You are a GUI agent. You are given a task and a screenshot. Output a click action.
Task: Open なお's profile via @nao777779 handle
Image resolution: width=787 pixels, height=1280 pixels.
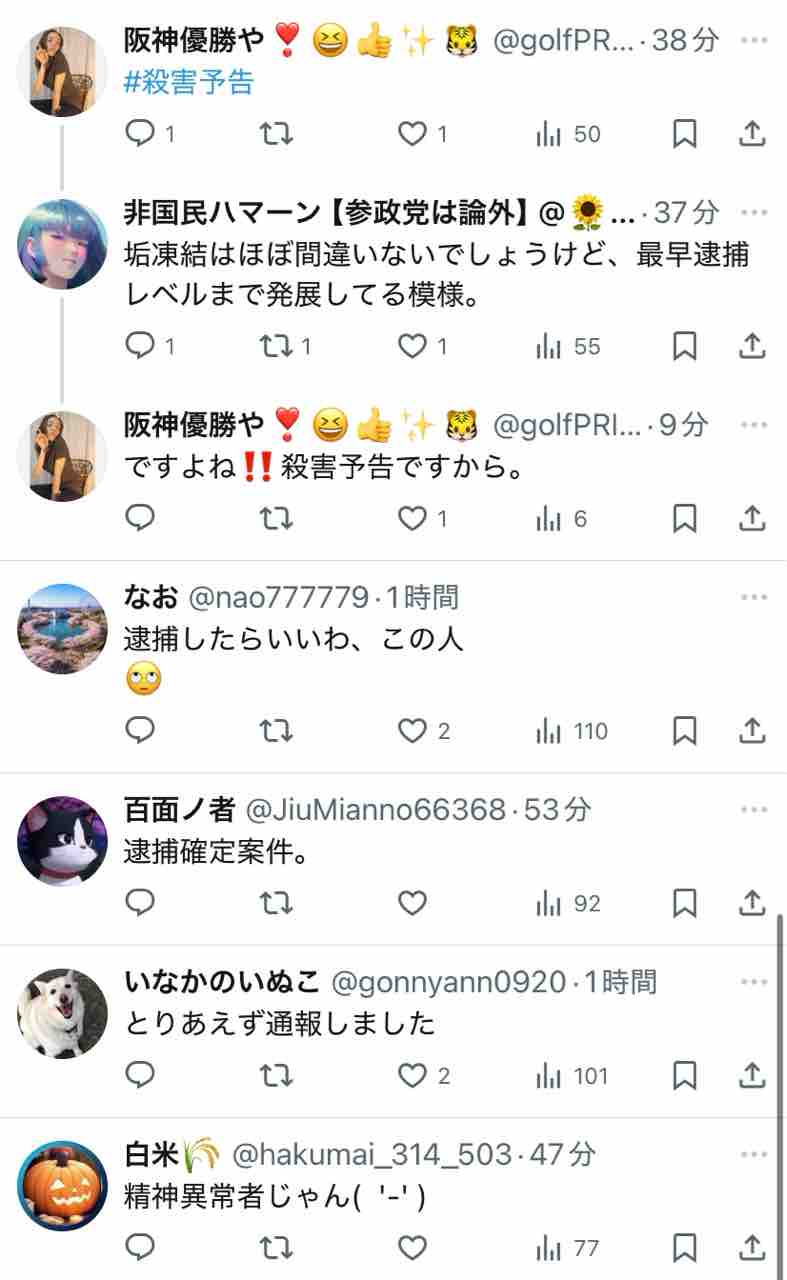click(278, 598)
